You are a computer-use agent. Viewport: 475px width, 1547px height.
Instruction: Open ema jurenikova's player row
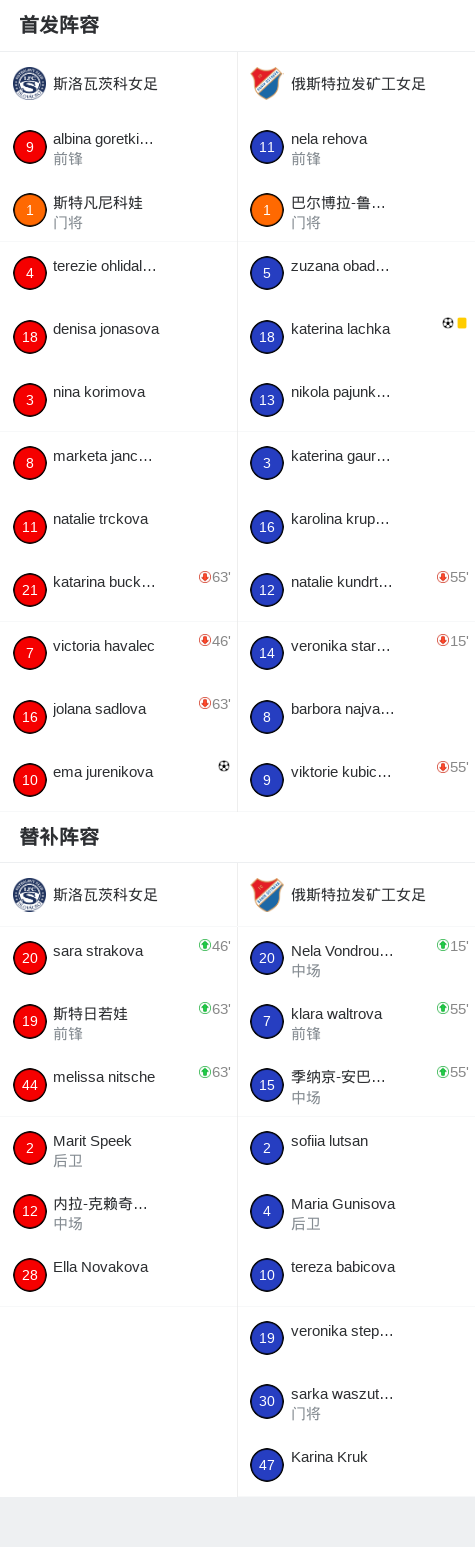pos(118,780)
